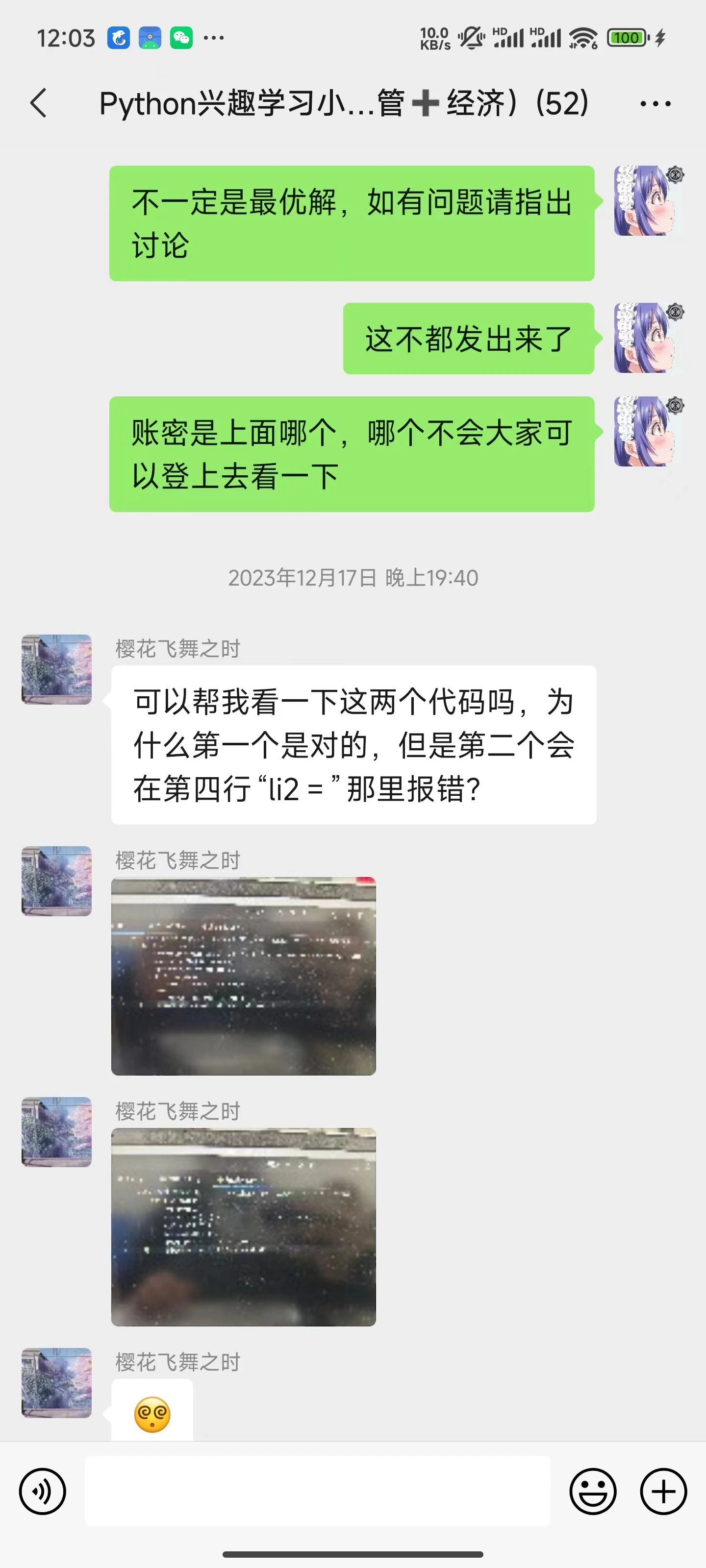The width and height of the screenshot is (706, 1568).
Task: Open 樱花飞舞之时's avatar beside the question message
Action: 57,669
